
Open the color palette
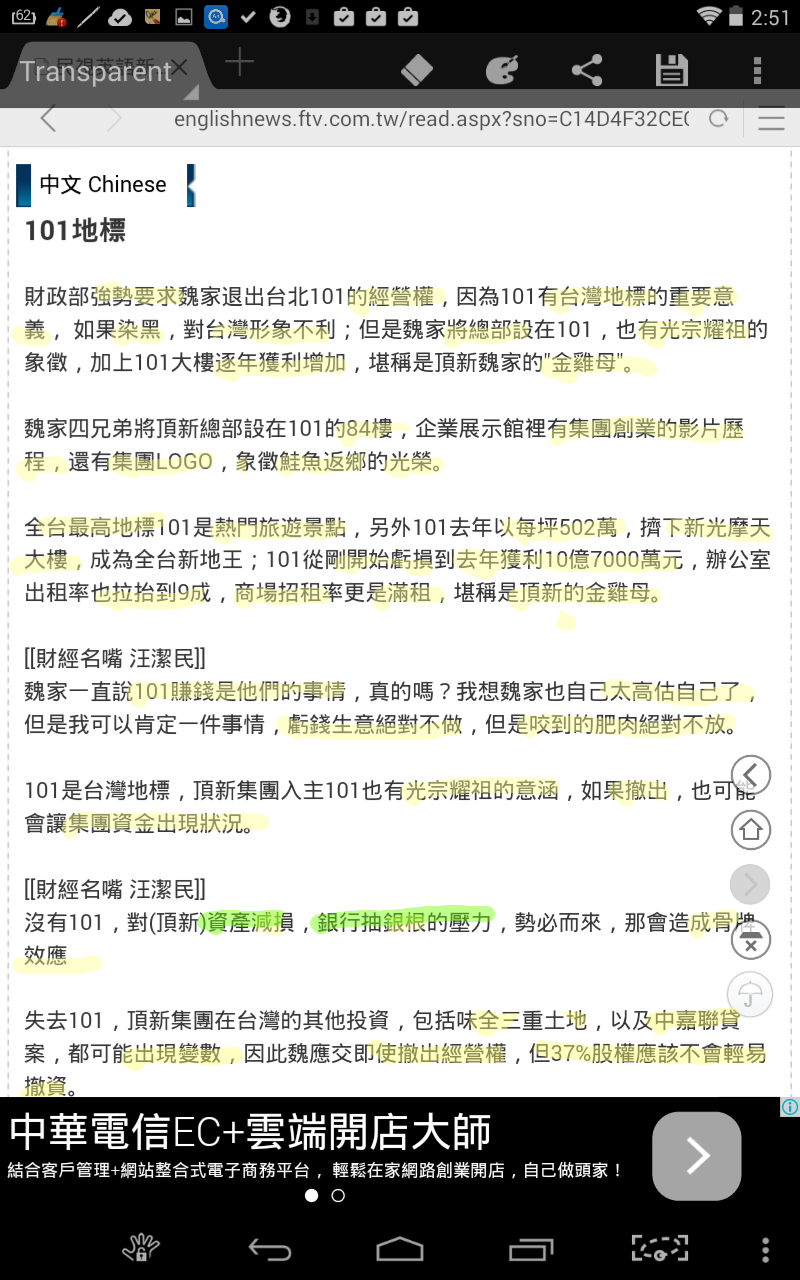502,70
